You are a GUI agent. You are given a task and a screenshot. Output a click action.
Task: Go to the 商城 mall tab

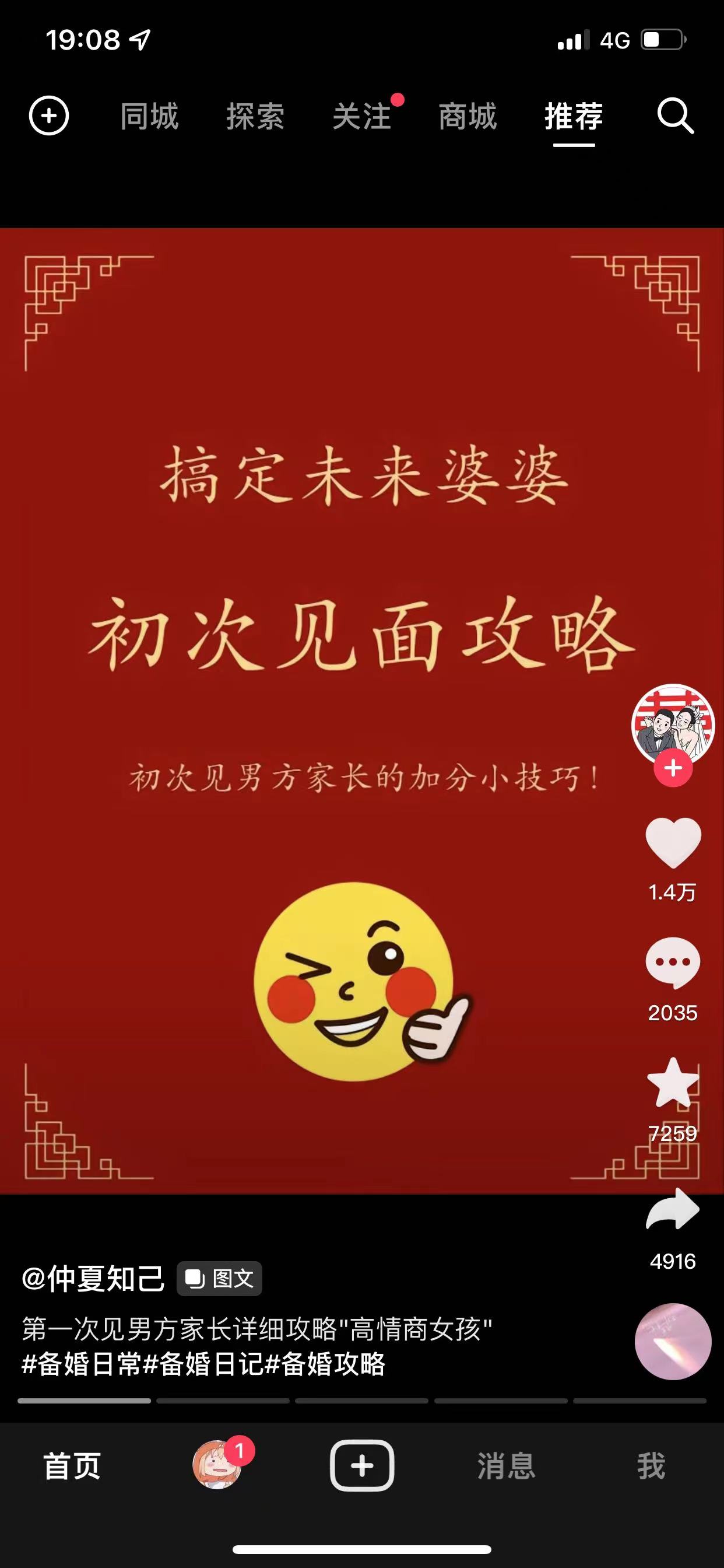pos(468,116)
